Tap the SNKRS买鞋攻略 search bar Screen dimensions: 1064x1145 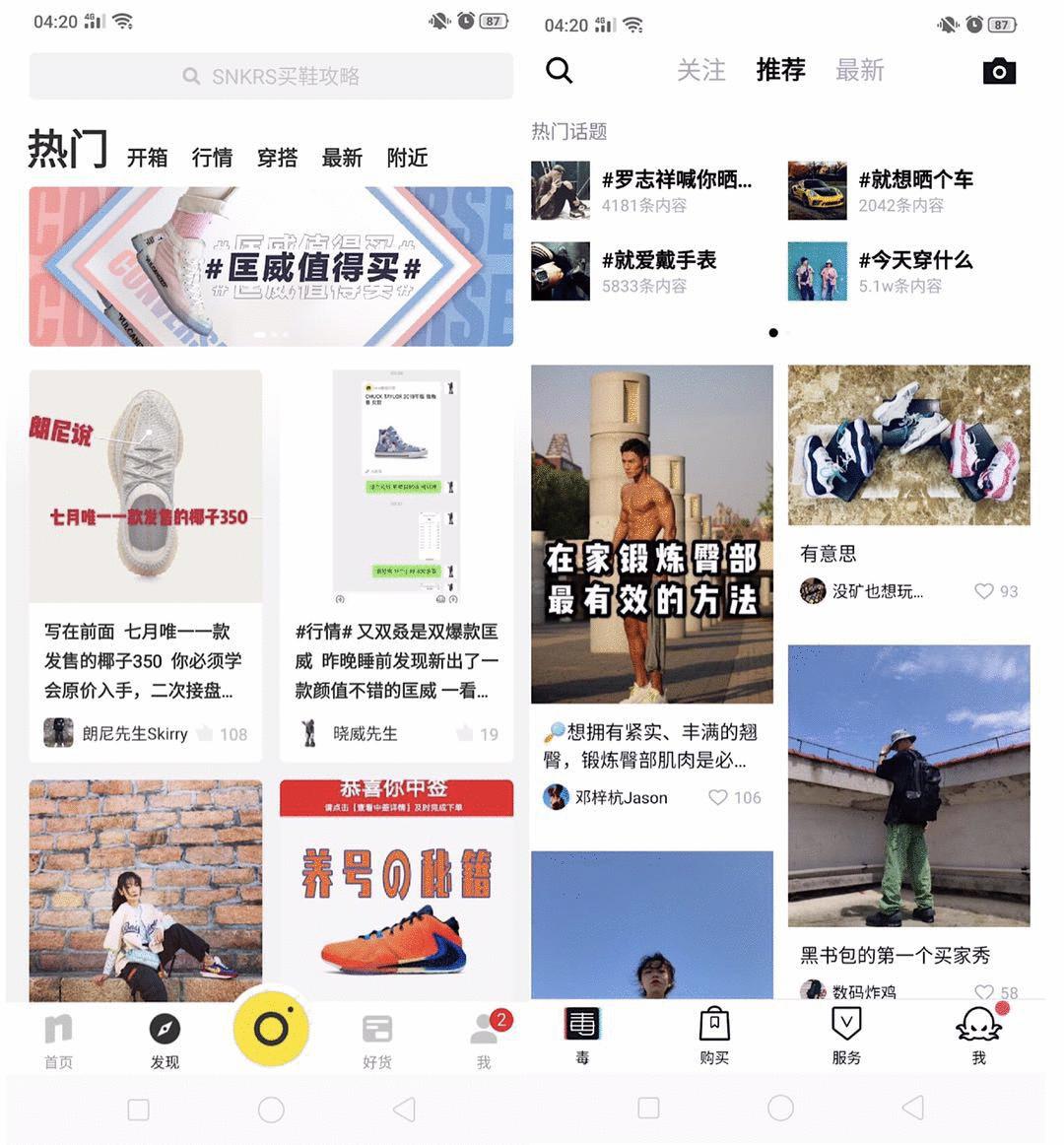(x=271, y=77)
